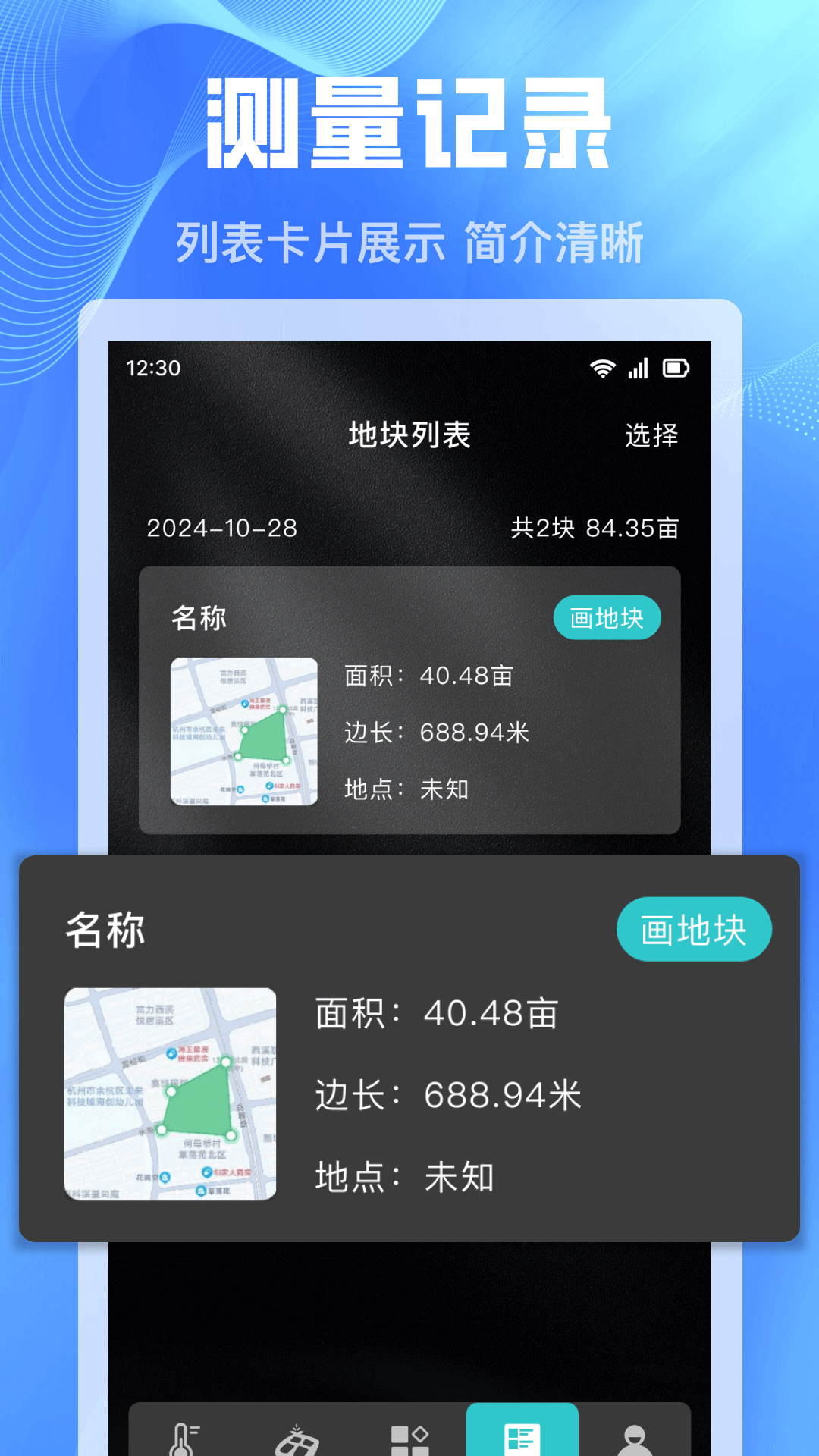
Task: Click the 面积 40.48亩 area value
Action: pos(428,677)
